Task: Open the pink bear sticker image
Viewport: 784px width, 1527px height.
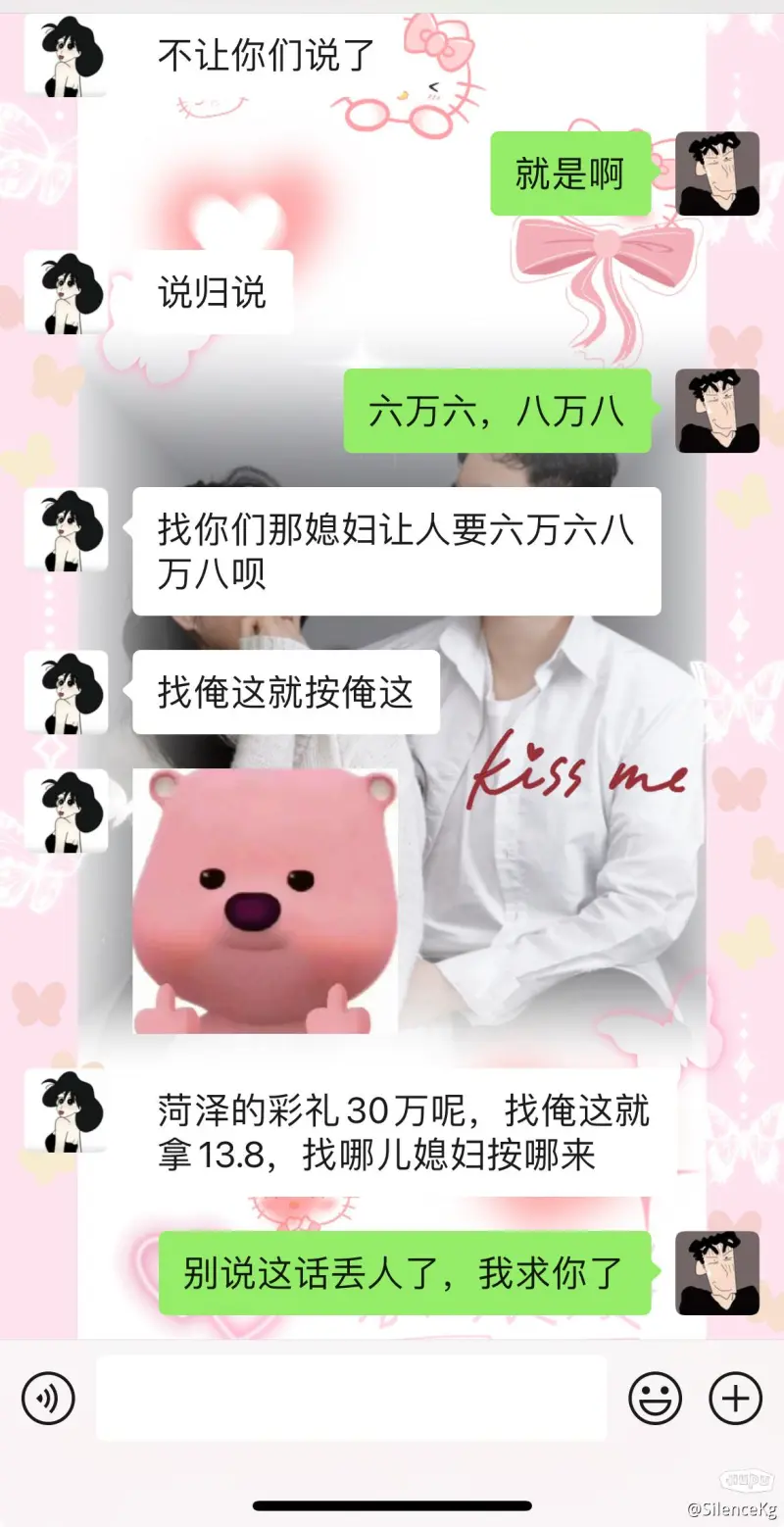Action: coord(265,902)
